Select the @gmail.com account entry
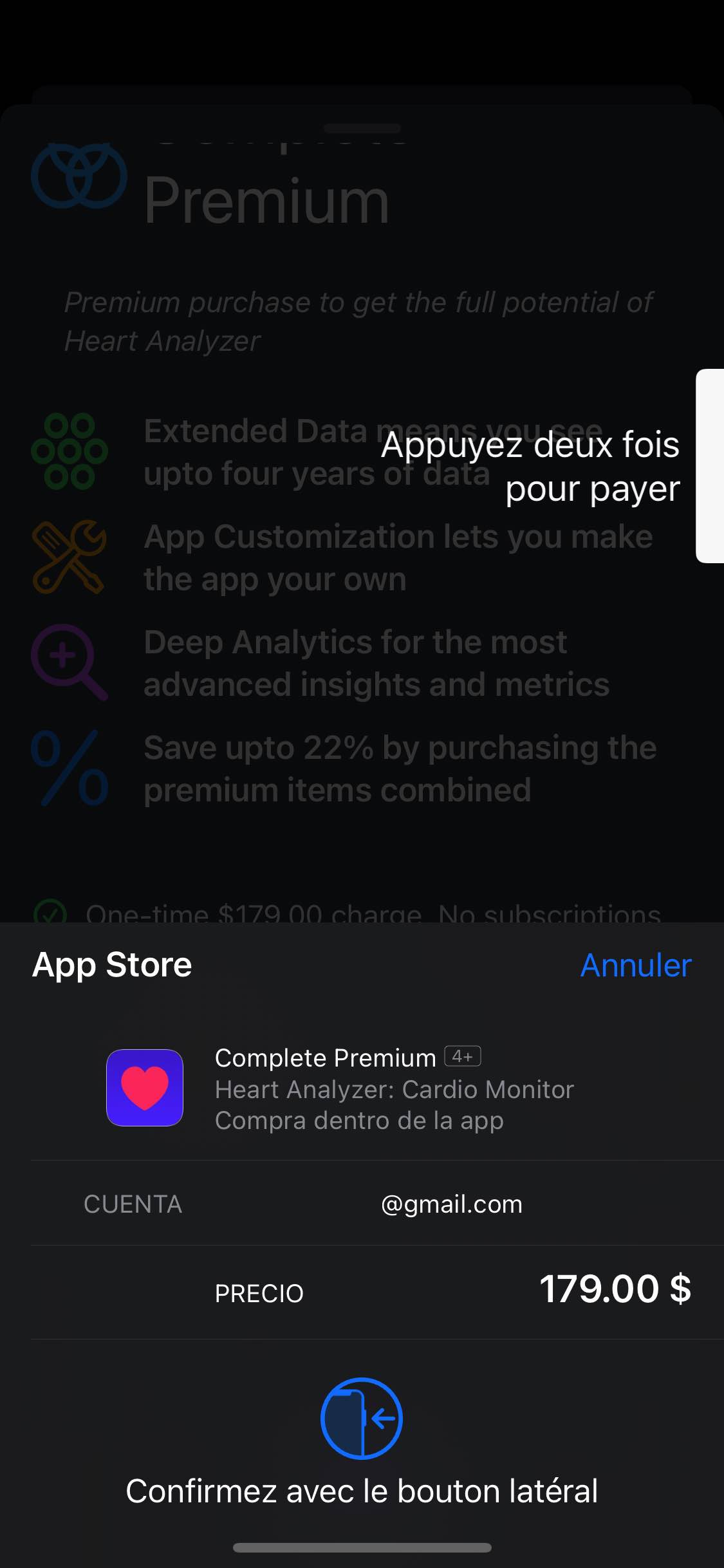 click(x=452, y=1204)
